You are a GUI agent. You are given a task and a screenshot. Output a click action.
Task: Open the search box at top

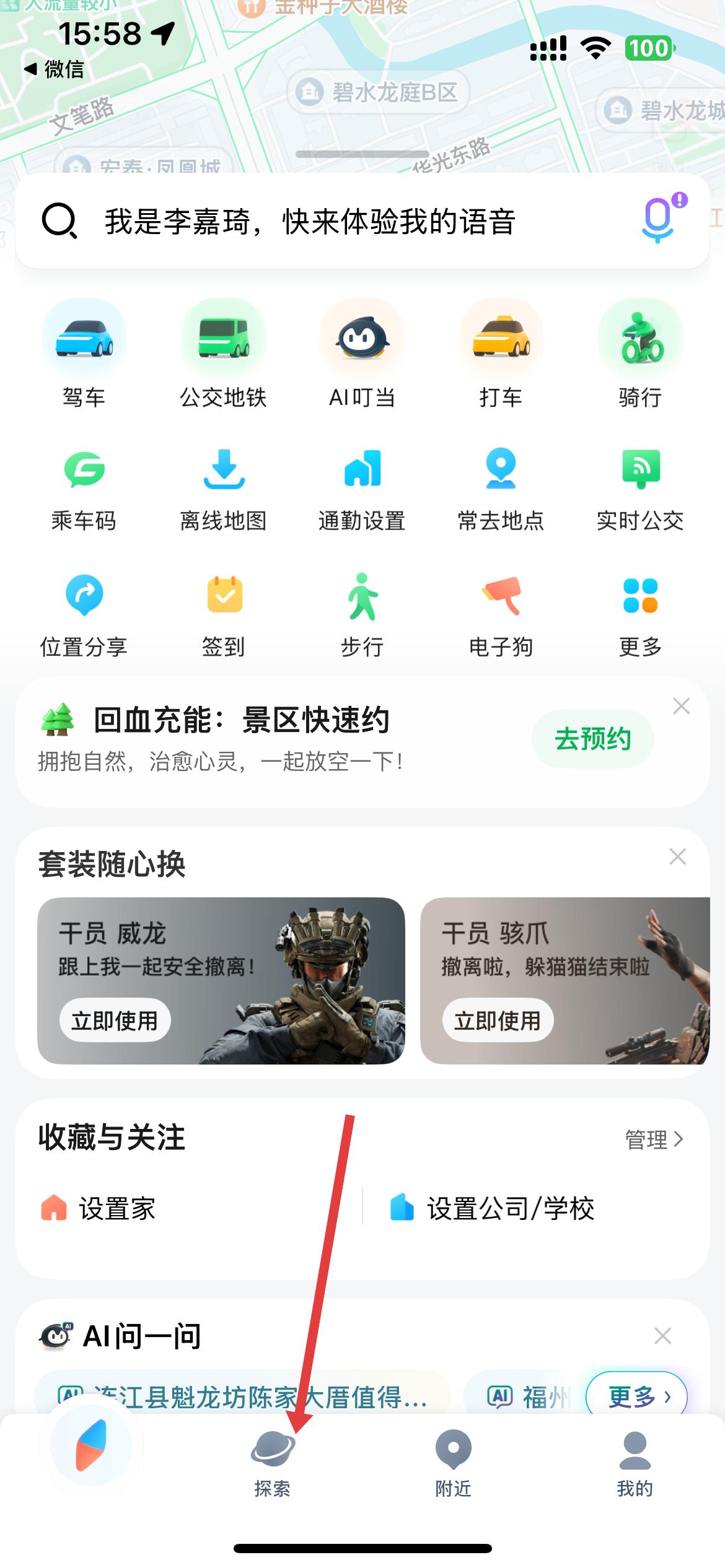[310, 222]
